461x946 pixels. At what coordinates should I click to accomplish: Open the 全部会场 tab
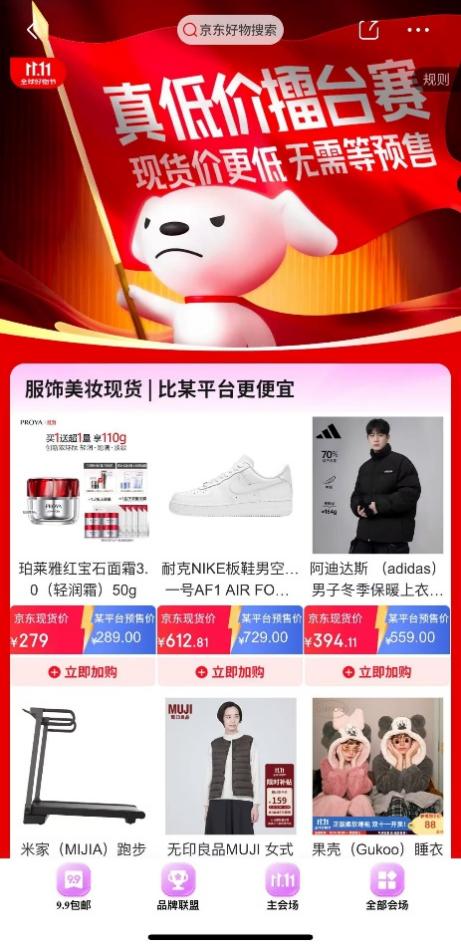coord(387,887)
